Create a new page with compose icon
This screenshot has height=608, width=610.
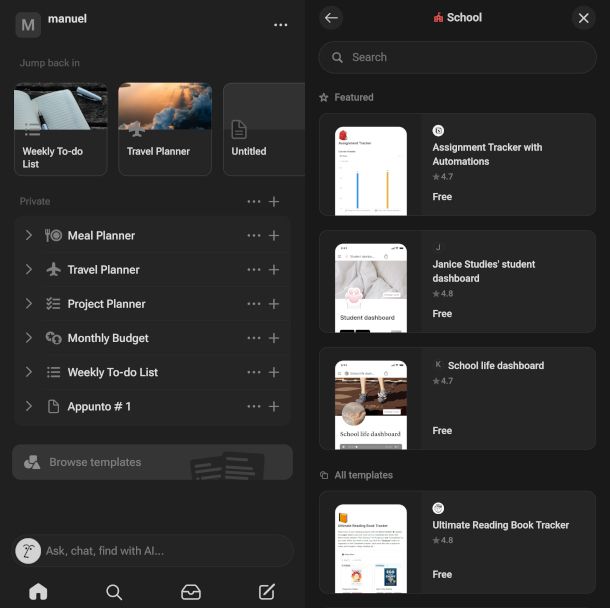point(266,592)
